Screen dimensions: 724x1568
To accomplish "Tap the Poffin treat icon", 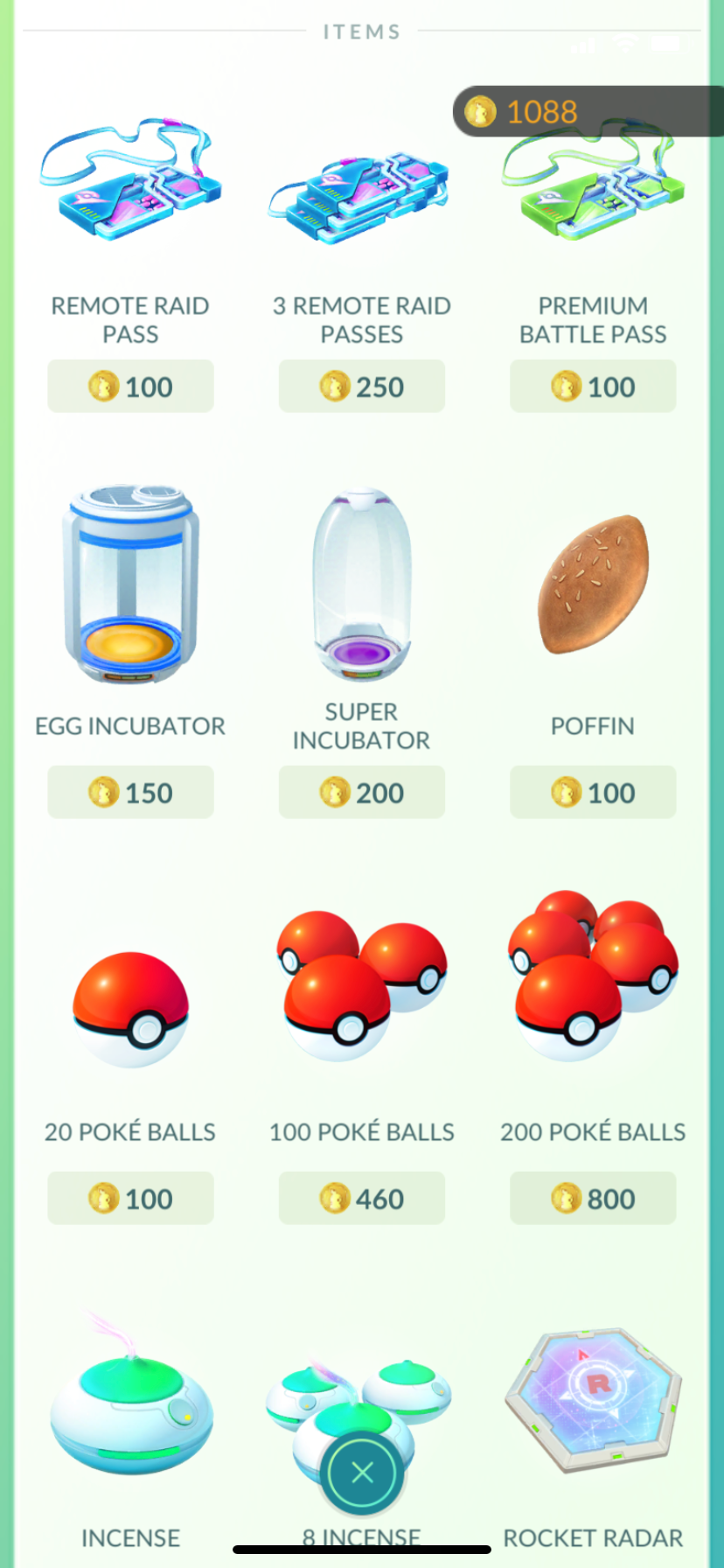I will click(x=592, y=582).
